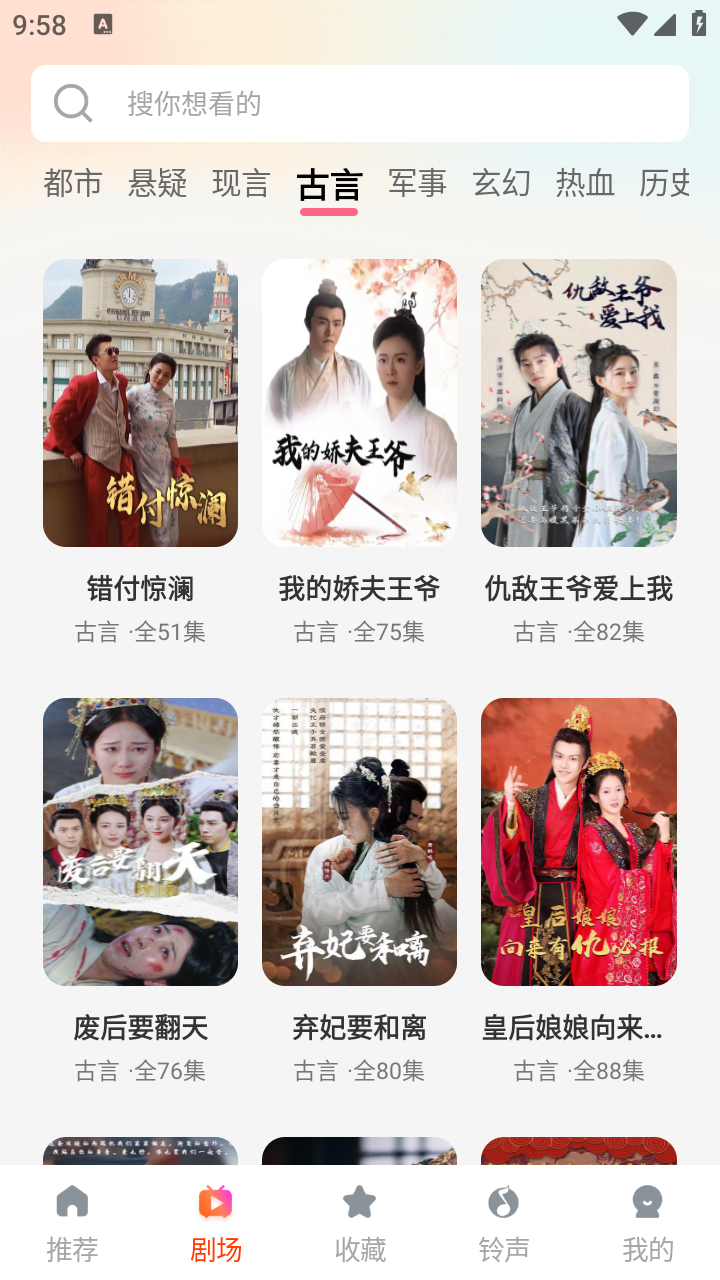Screen dimensions: 720x1280
Task: Select the 玄幻 category
Action: [x=501, y=183]
